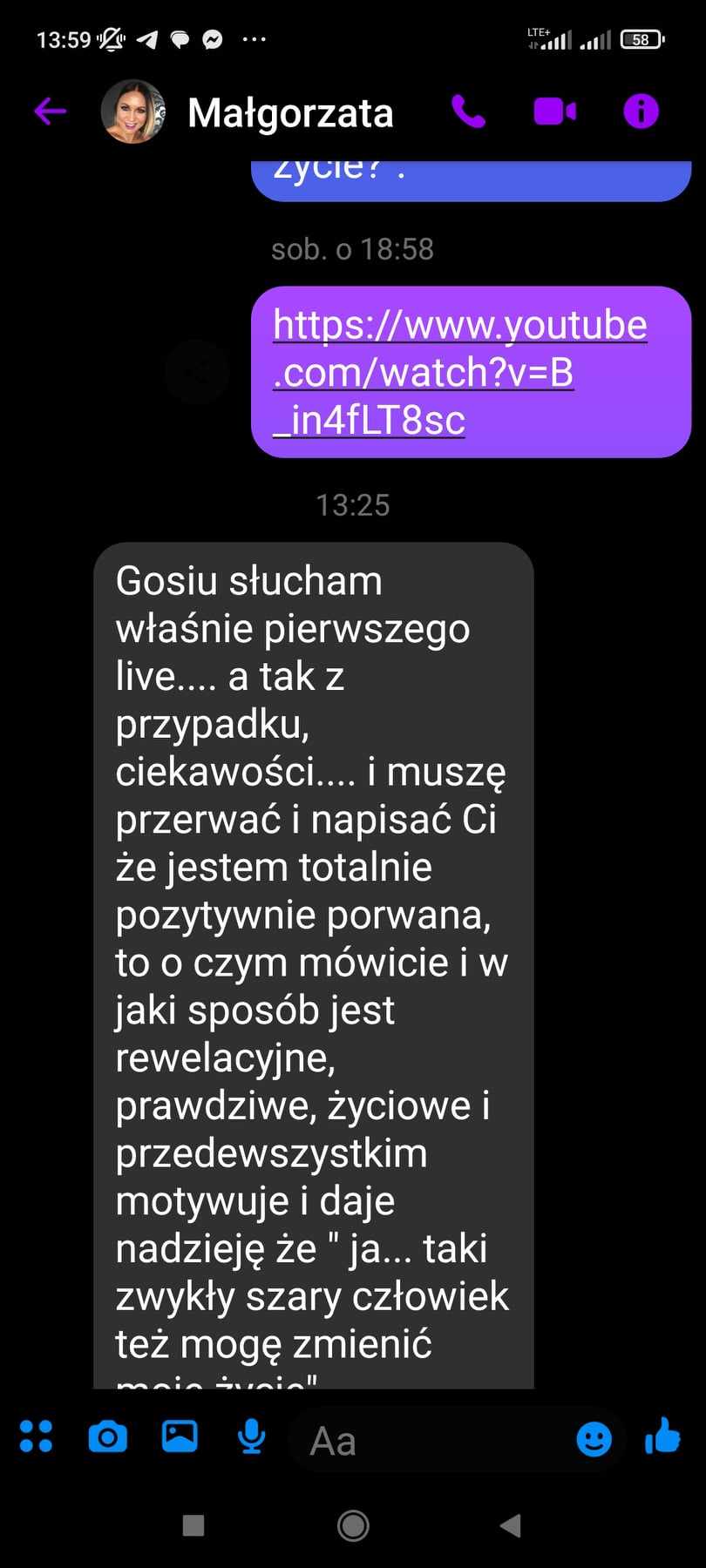The height and width of the screenshot is (1568, 706).
Task: Start a voice call with Małgorzata
Action: point(468,112)
